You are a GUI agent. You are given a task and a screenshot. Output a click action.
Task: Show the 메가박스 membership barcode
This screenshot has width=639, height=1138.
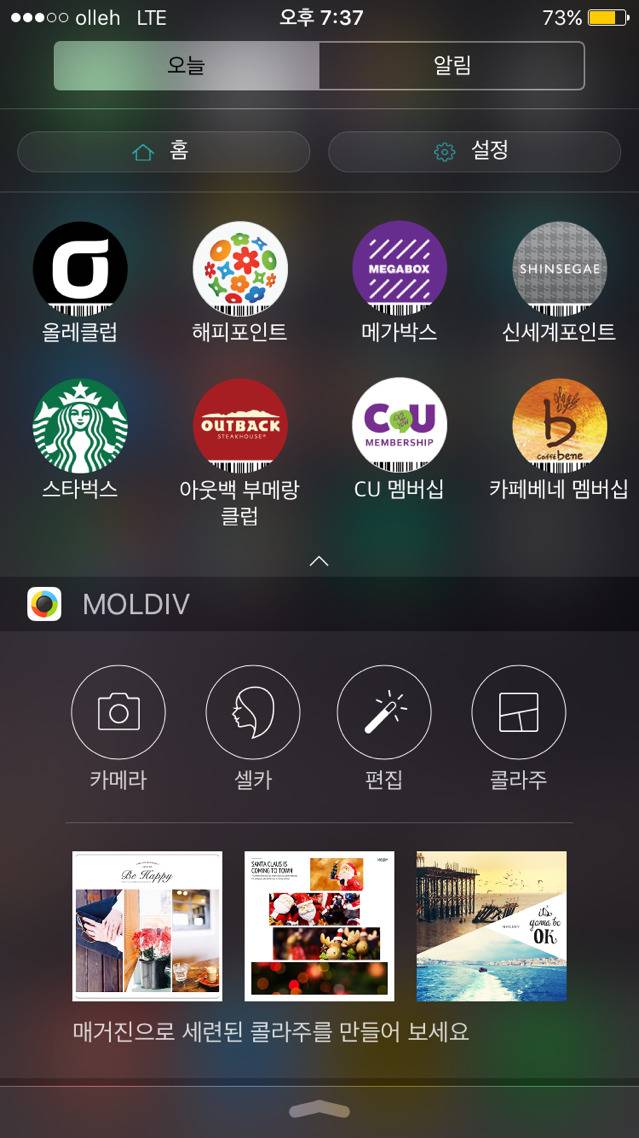point(399,269)
